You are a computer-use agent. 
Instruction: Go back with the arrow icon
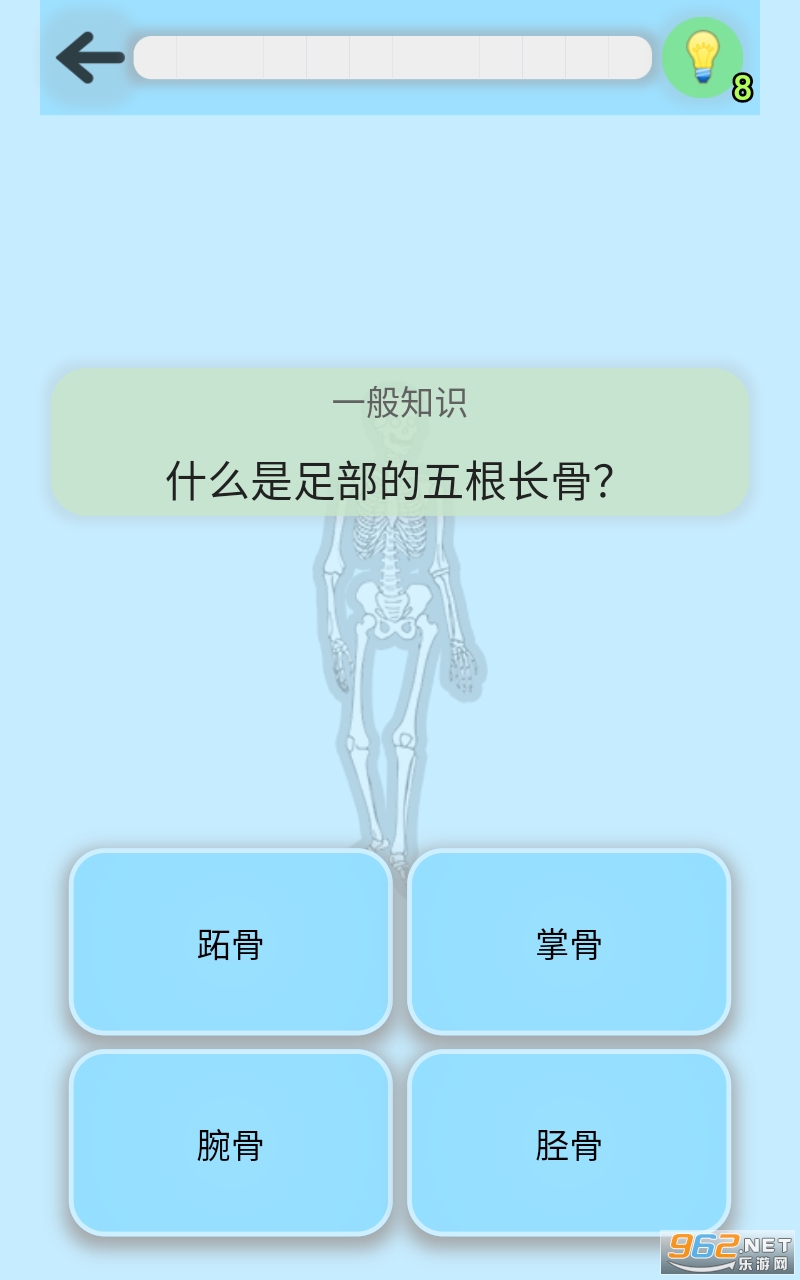coord(90,57)
